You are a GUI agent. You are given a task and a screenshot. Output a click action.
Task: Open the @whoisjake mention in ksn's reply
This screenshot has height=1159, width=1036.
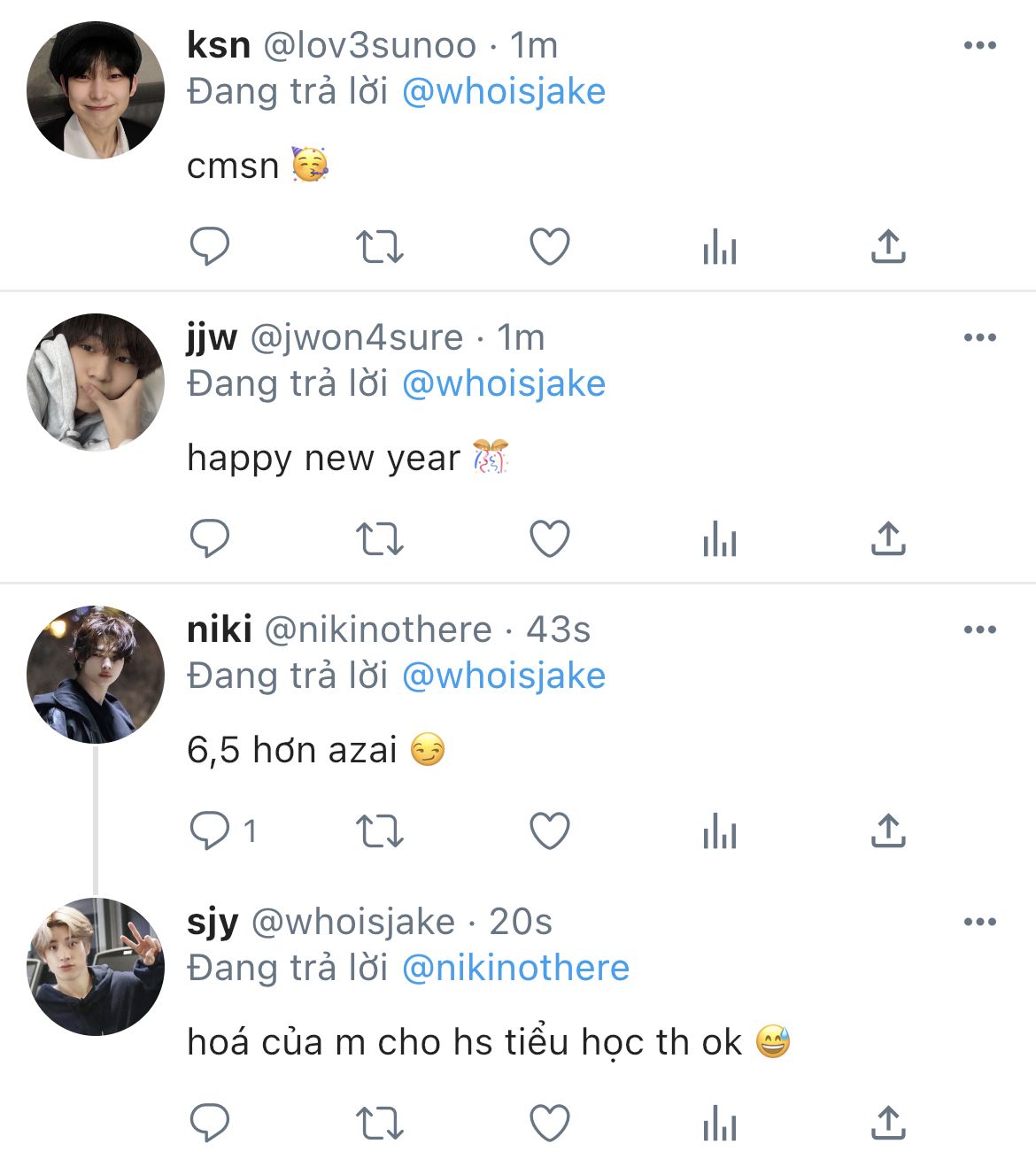[x=504, y=91]
